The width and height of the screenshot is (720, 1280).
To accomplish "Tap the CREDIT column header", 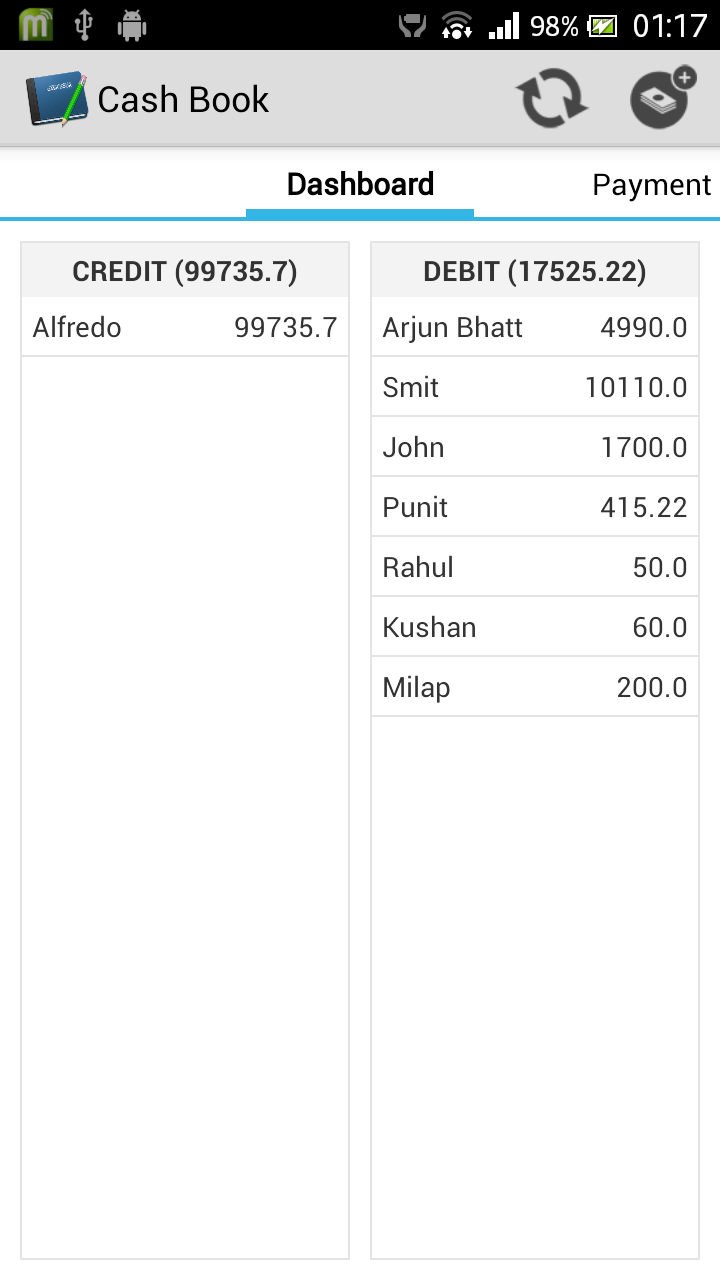I will (184, 270).
